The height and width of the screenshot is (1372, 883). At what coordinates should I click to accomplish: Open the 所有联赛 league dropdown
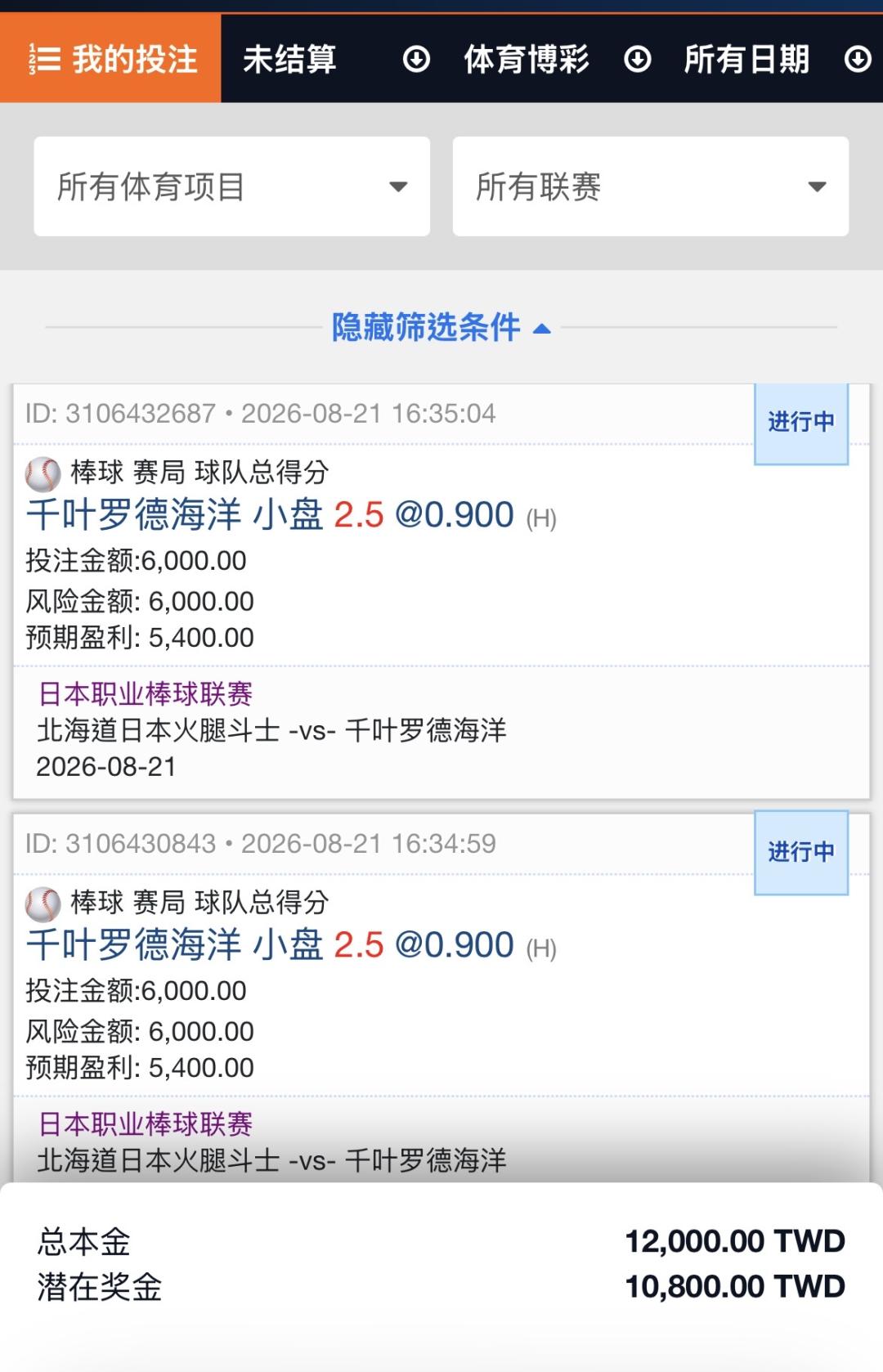pyautogui.click(x=651, y=186)
